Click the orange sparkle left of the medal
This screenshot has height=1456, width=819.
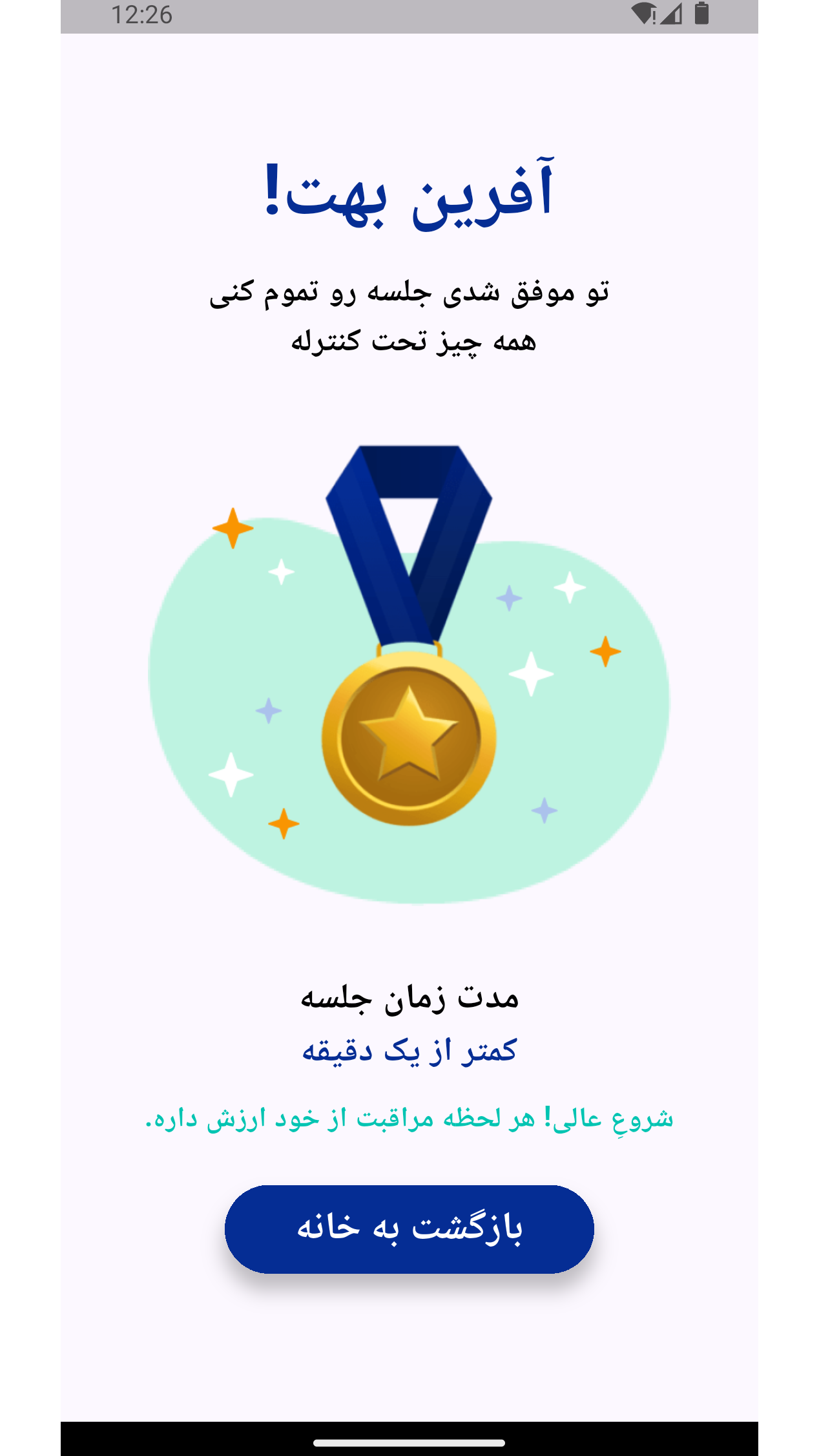point(234,529)
